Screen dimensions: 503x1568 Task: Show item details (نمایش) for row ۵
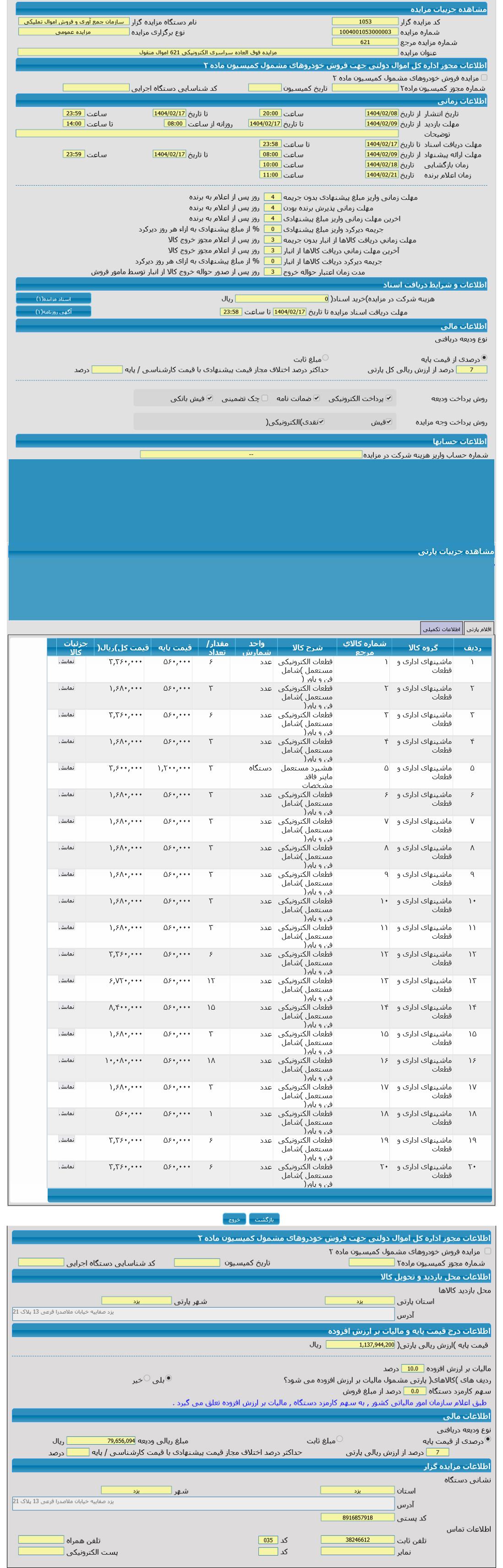point(67,768)
